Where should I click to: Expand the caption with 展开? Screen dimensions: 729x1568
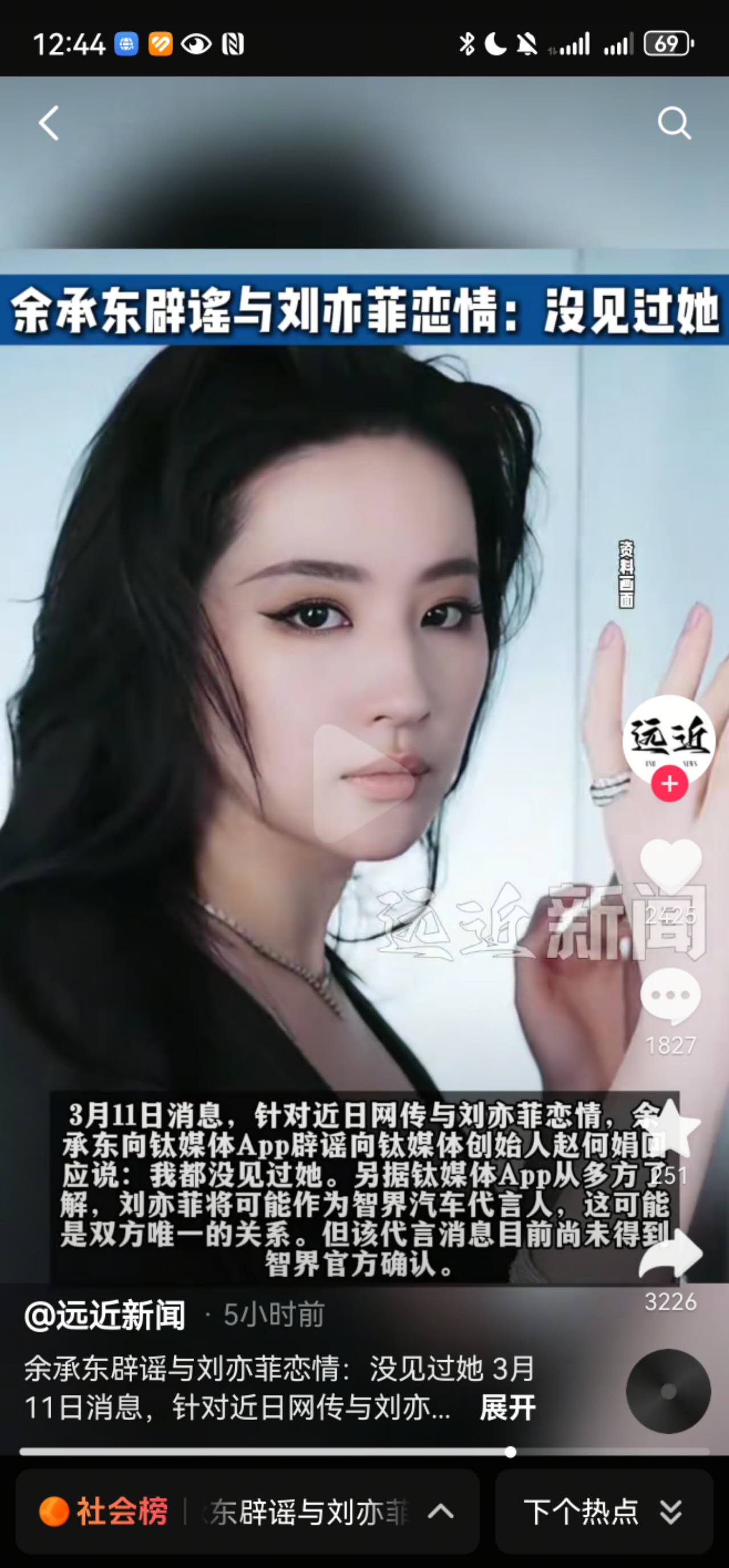[507, 1407]
